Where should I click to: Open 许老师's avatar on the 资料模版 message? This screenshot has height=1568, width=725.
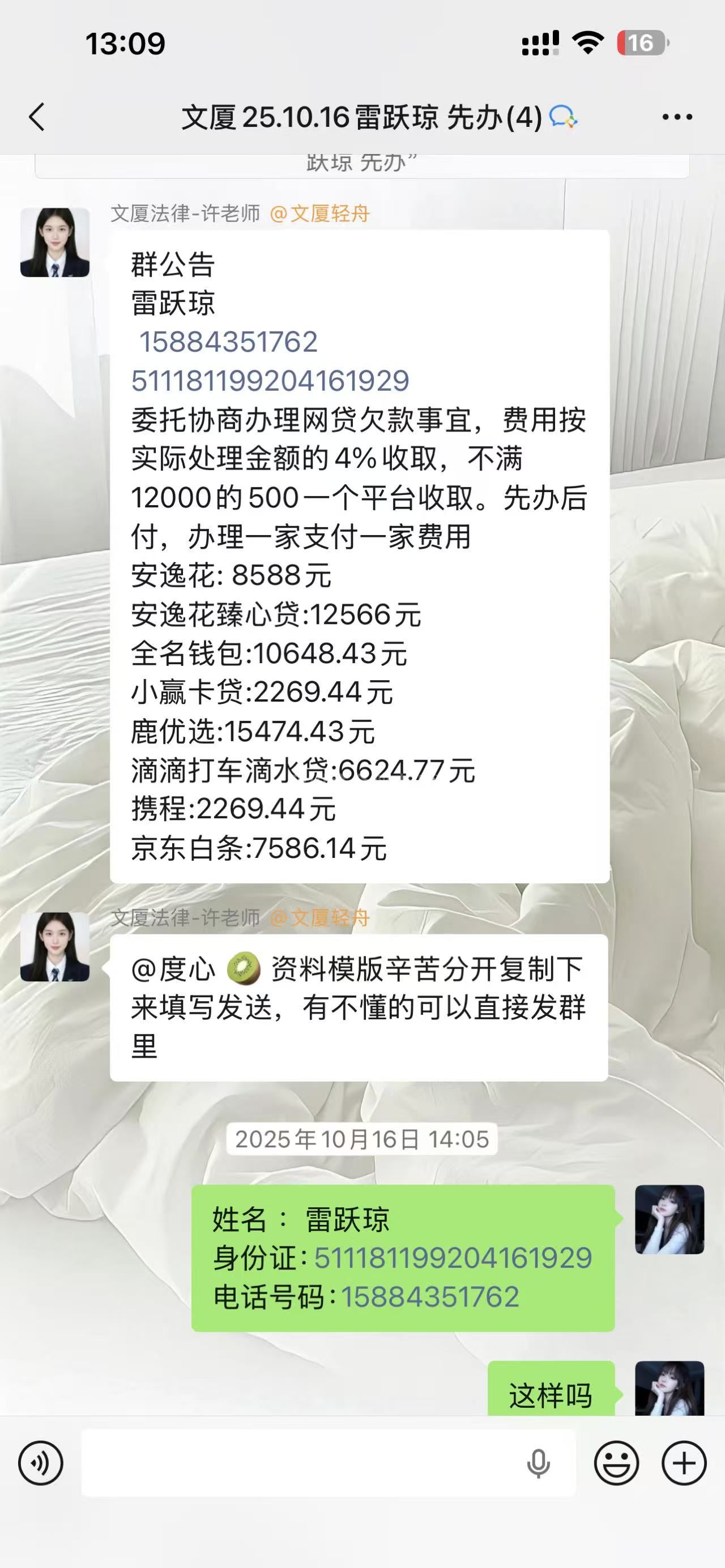[55, 947]
